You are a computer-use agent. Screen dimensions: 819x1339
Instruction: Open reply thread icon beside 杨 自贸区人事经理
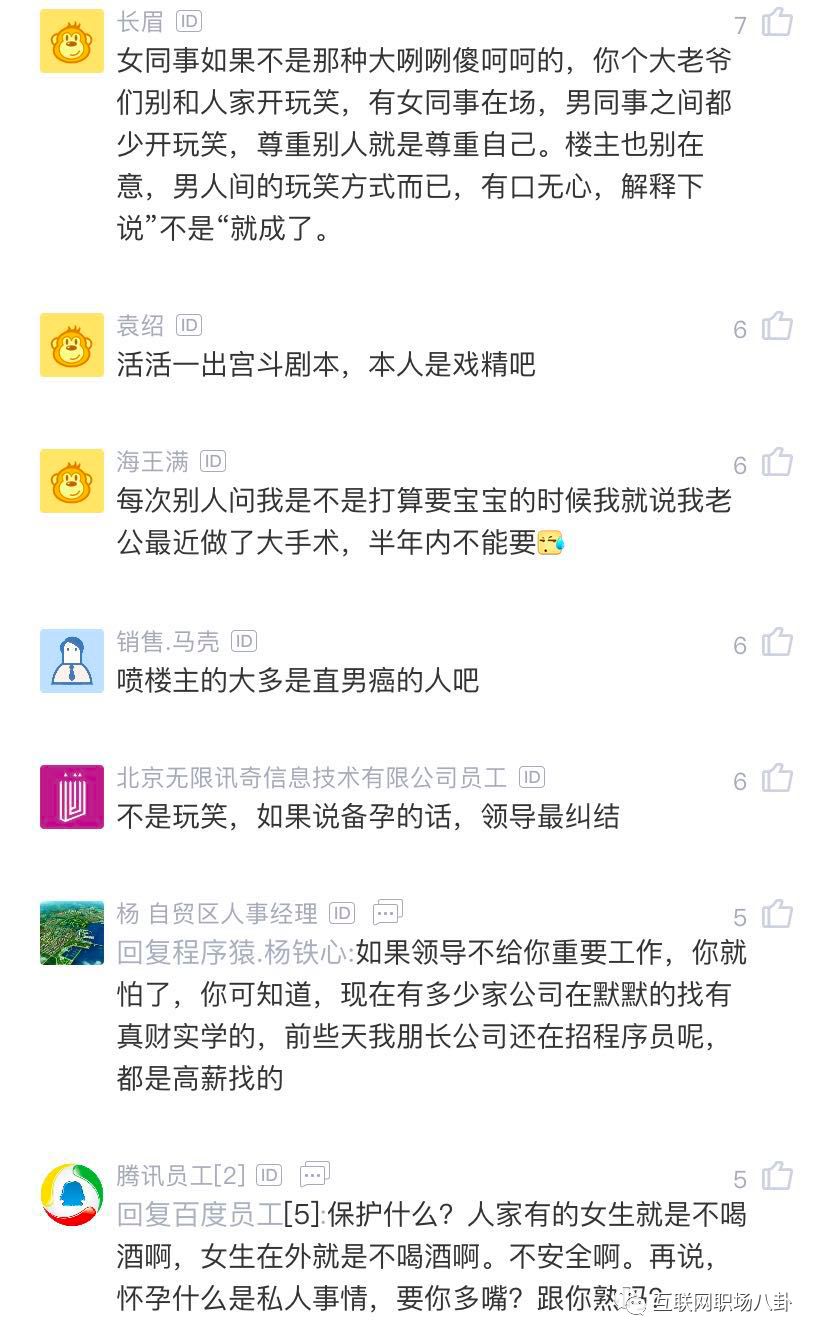click(387, 912)
